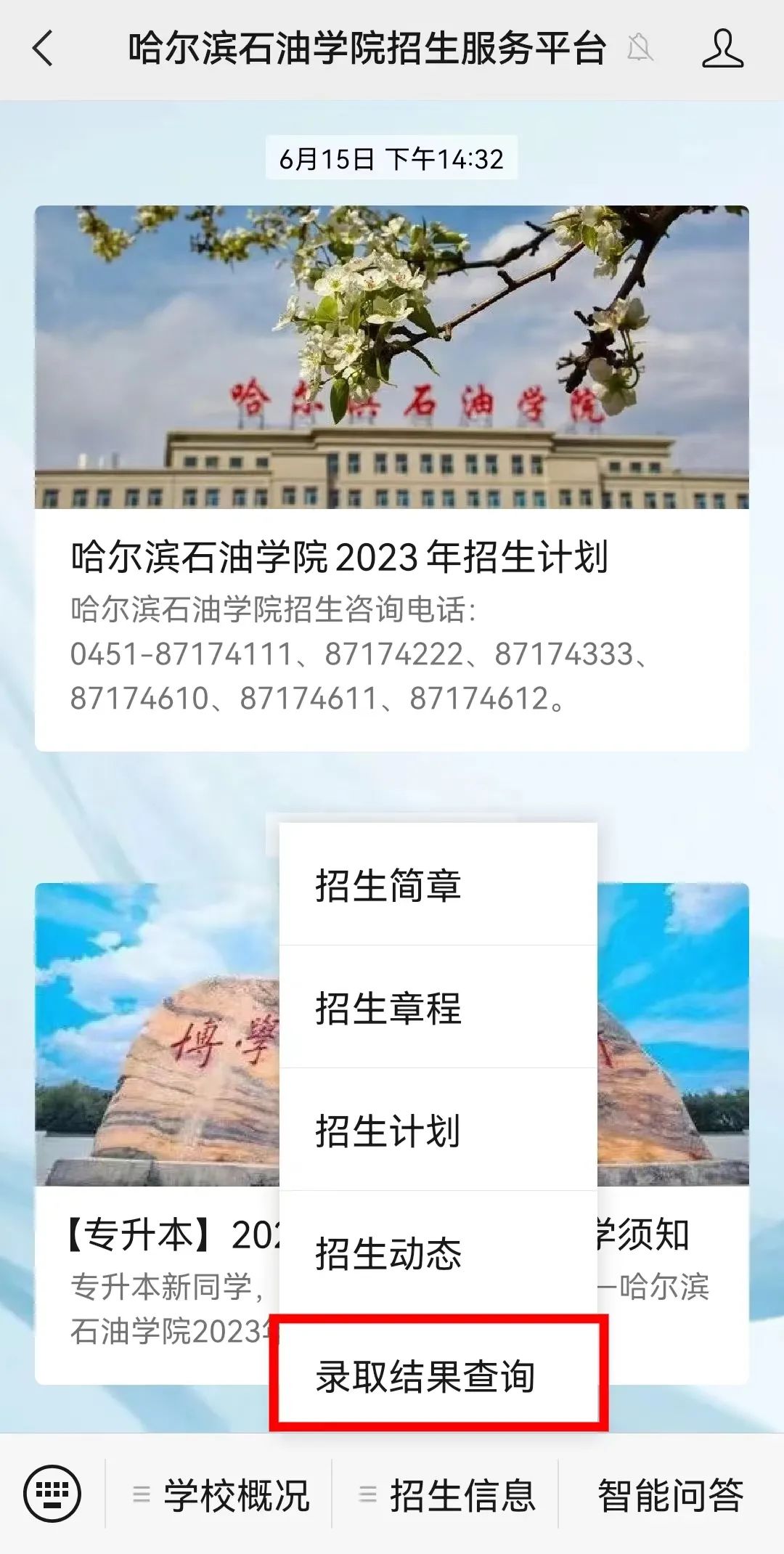The width and height of the screenshot is (784, 1554).
Task: Select 招生简章 from the popup menu
Action: click(438, 885)
